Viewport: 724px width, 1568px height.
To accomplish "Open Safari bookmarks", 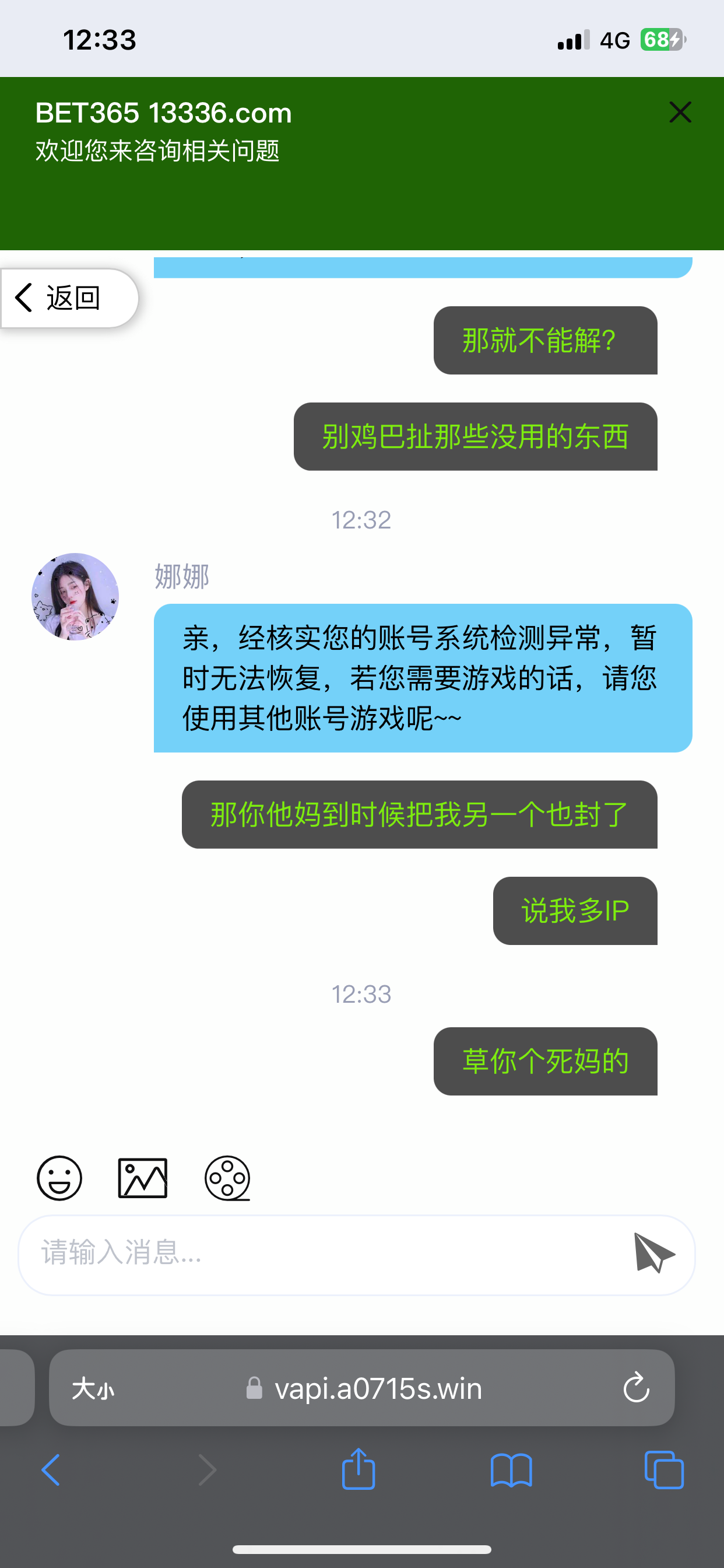I will [x=511, y=1470].
